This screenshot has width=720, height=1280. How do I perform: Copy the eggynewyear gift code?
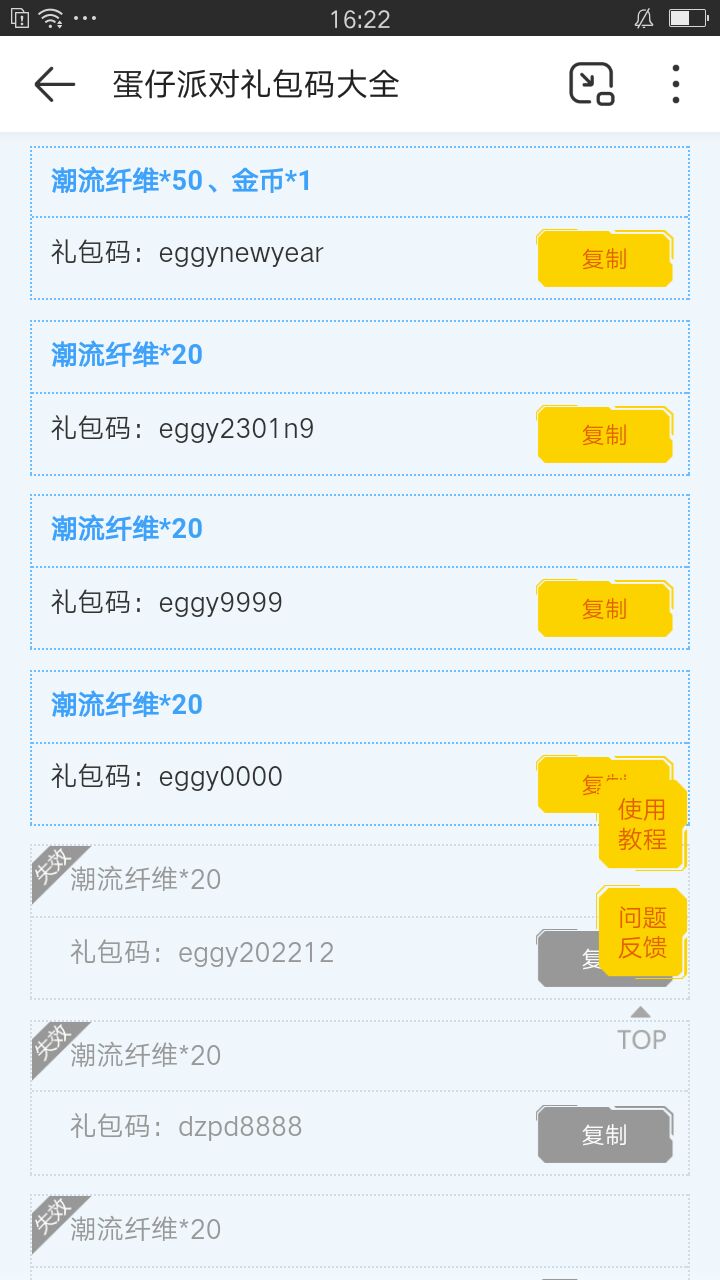pos(604,259)
